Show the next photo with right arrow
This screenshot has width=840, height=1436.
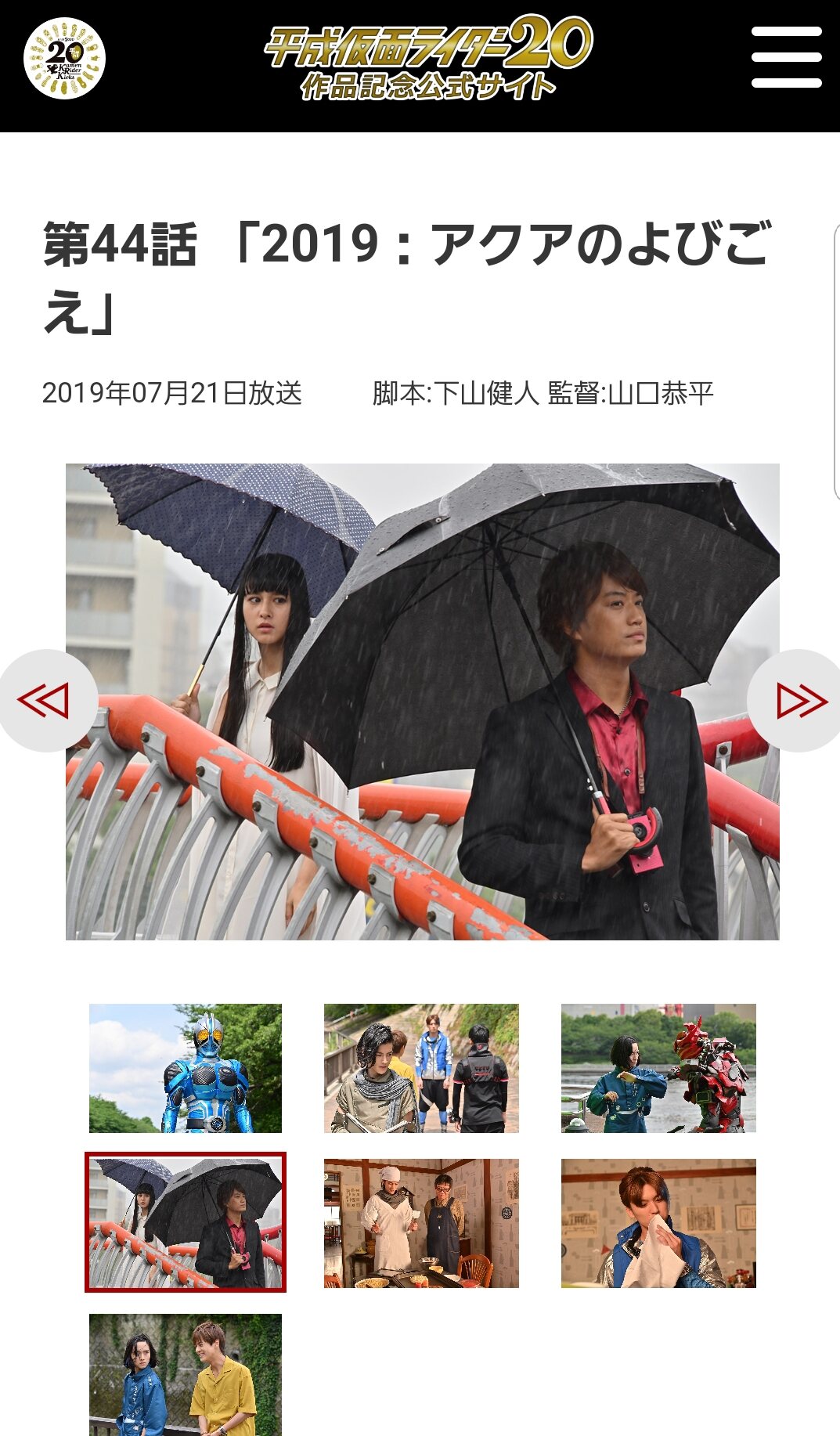(797, 700)
